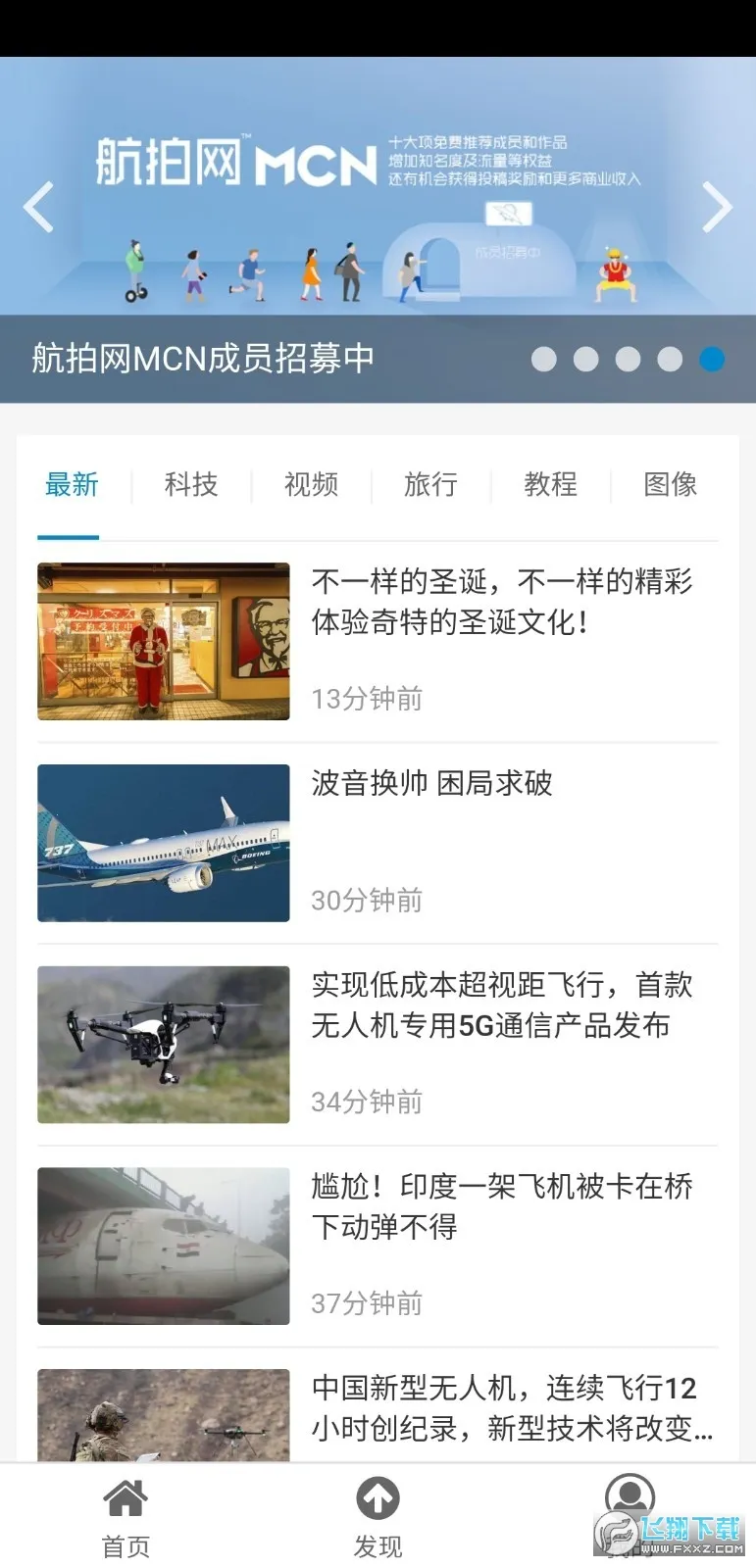Read the 波音换帅 困局求破 article
756x1568 pixels.
pos(431,784)
